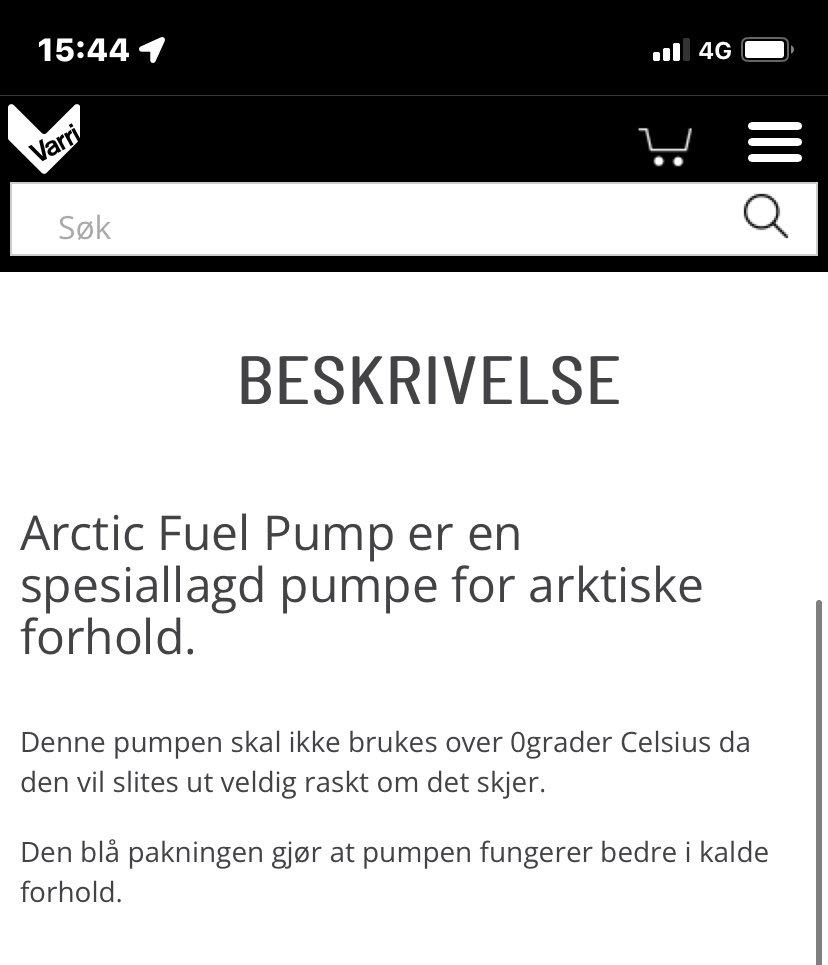Image resolution: width=828 pixels, height=965 pixels.
Task: Tap the magnifying glass search icon
Action: pyautogui.click(x=766, y=217)
